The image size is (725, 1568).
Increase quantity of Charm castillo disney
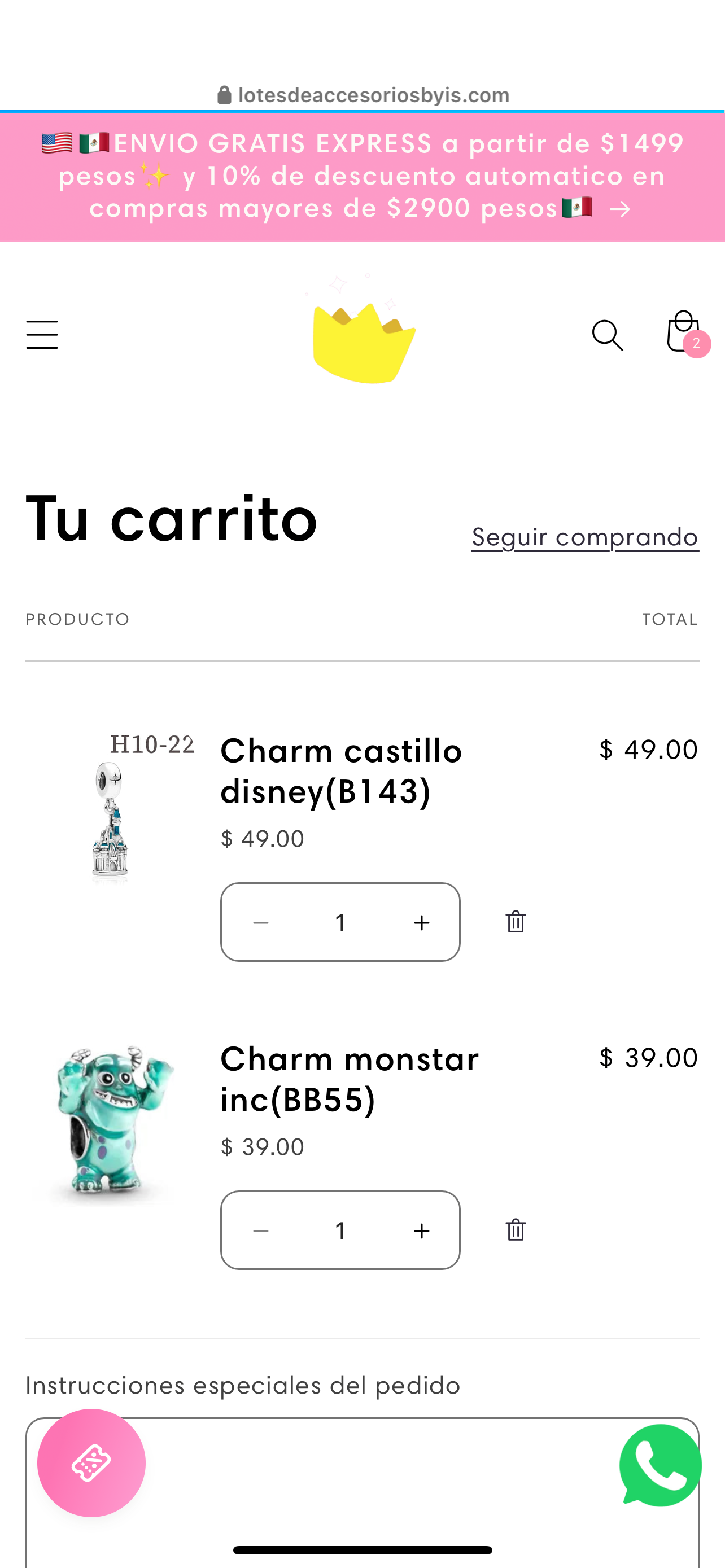coord(421,922)
